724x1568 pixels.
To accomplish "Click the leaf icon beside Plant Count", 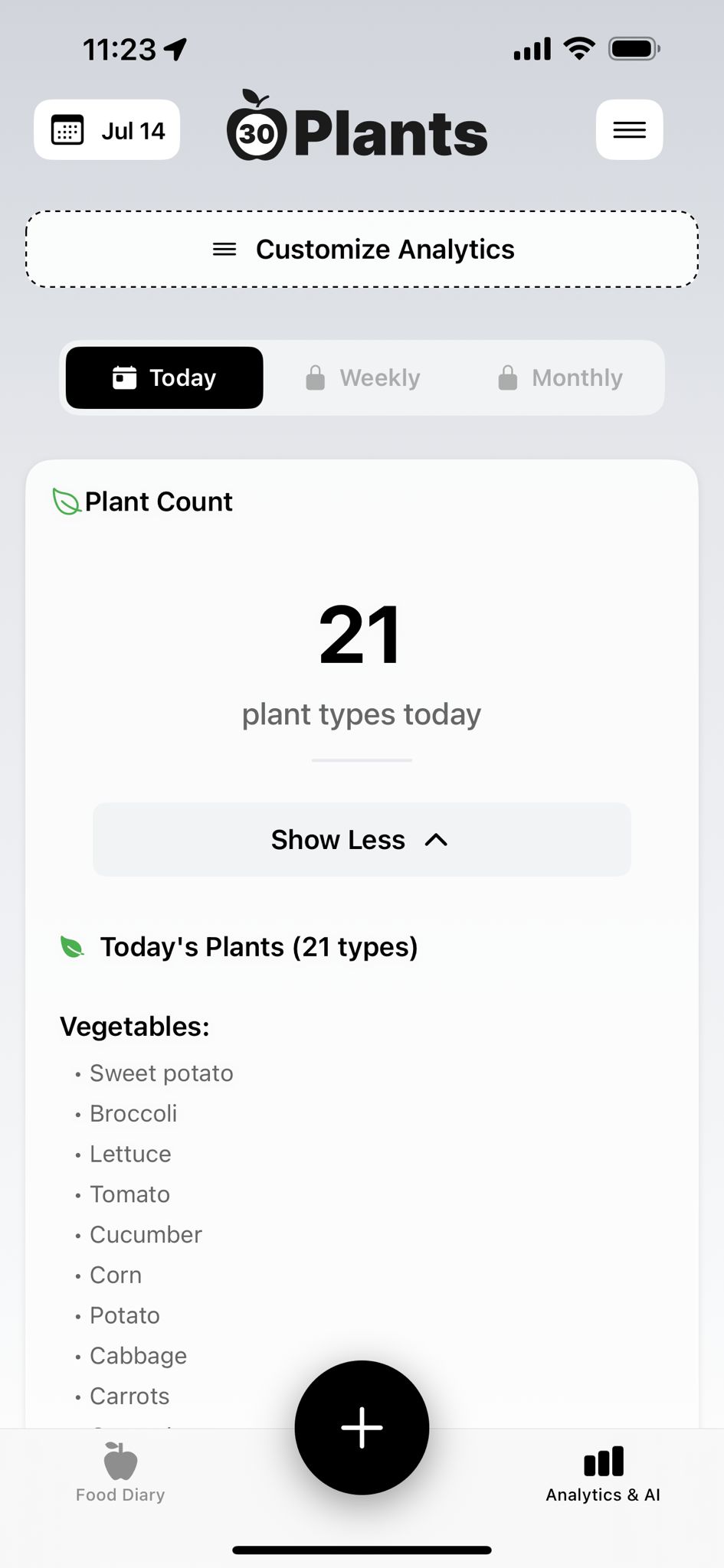I will 65,501.
